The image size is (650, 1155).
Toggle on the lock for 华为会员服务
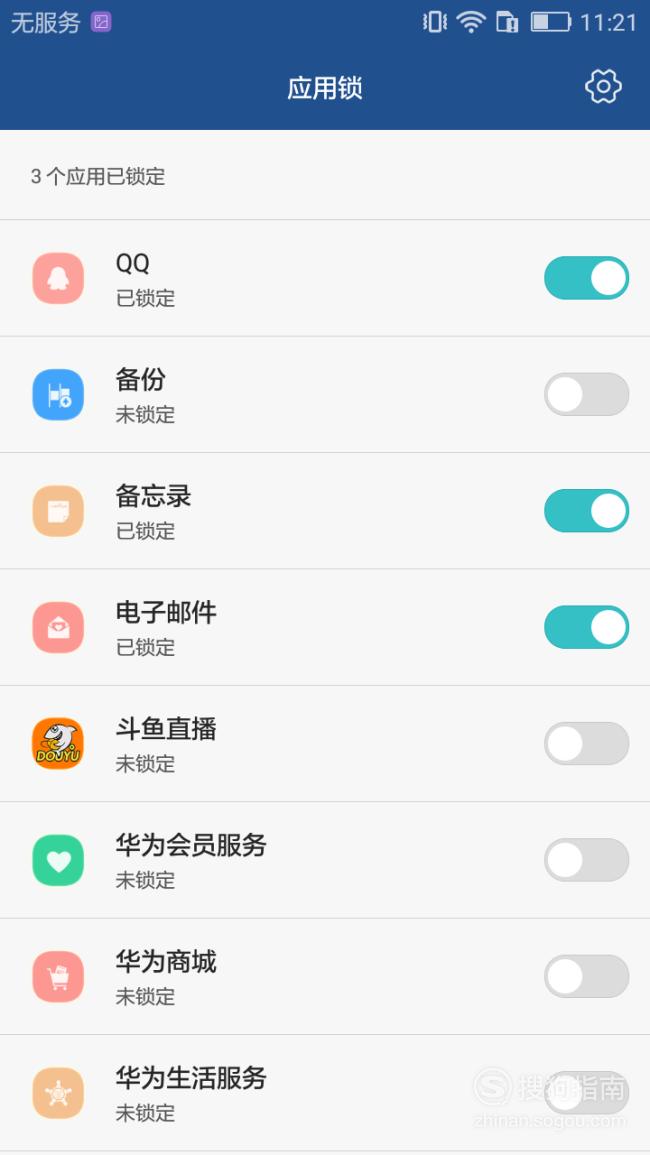point(587,860)
